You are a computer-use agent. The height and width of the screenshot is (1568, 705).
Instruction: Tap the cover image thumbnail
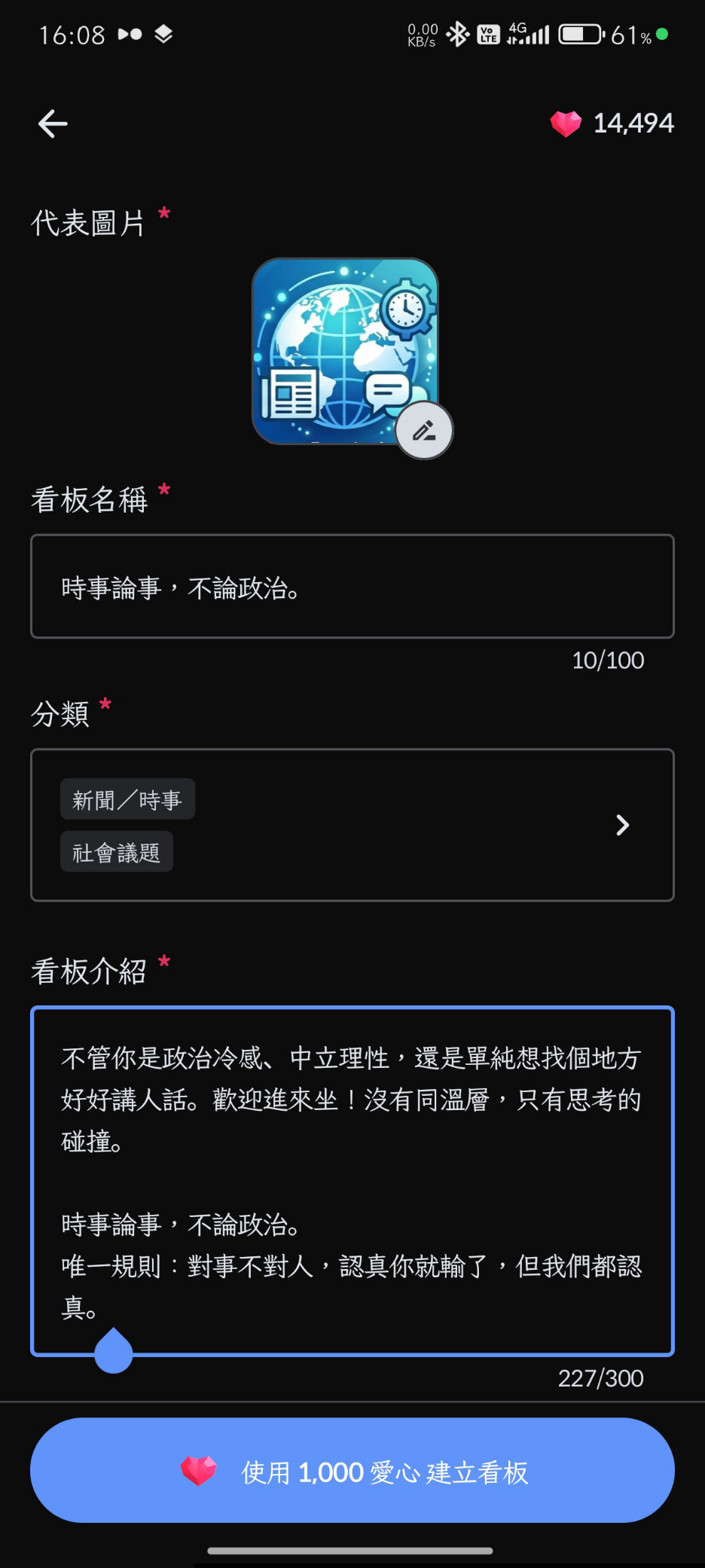(345, 351)
